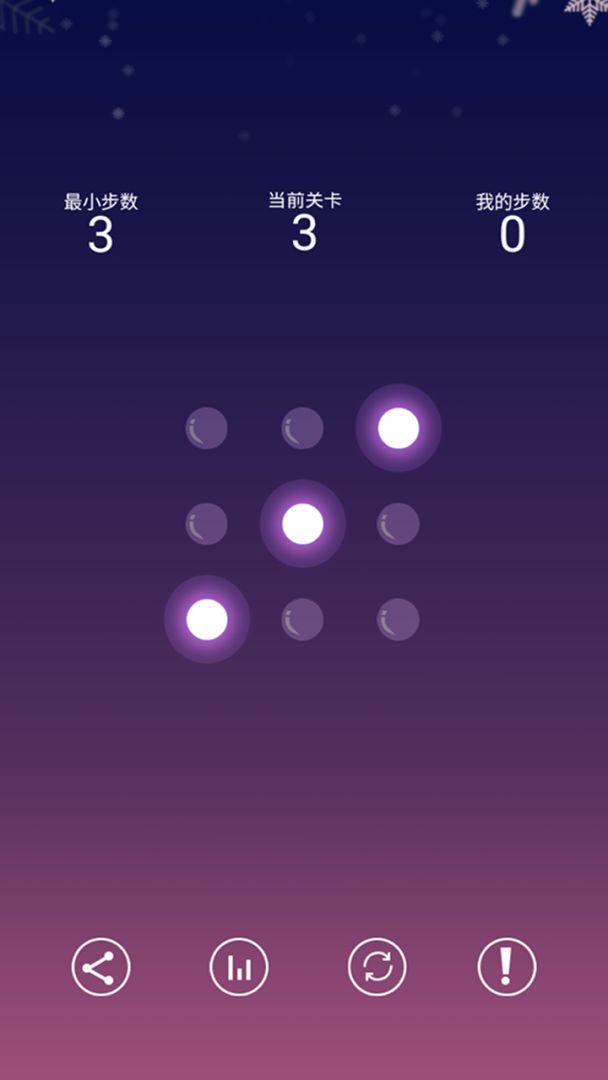The height and width of the screenshot is (1080, 608).
Task: Tap the lit bottom-left grid light
Action: pyautogui.click(x=206, y=620)
